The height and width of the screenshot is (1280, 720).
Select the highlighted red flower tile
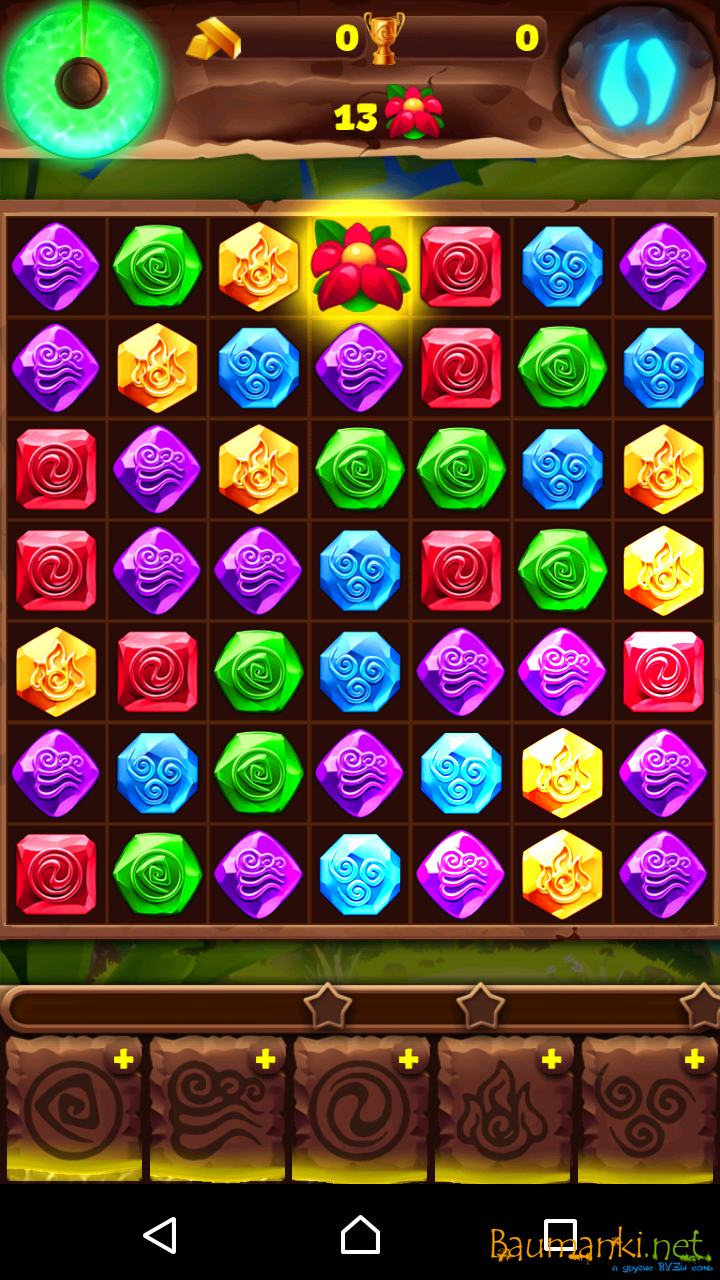[360, 267]
